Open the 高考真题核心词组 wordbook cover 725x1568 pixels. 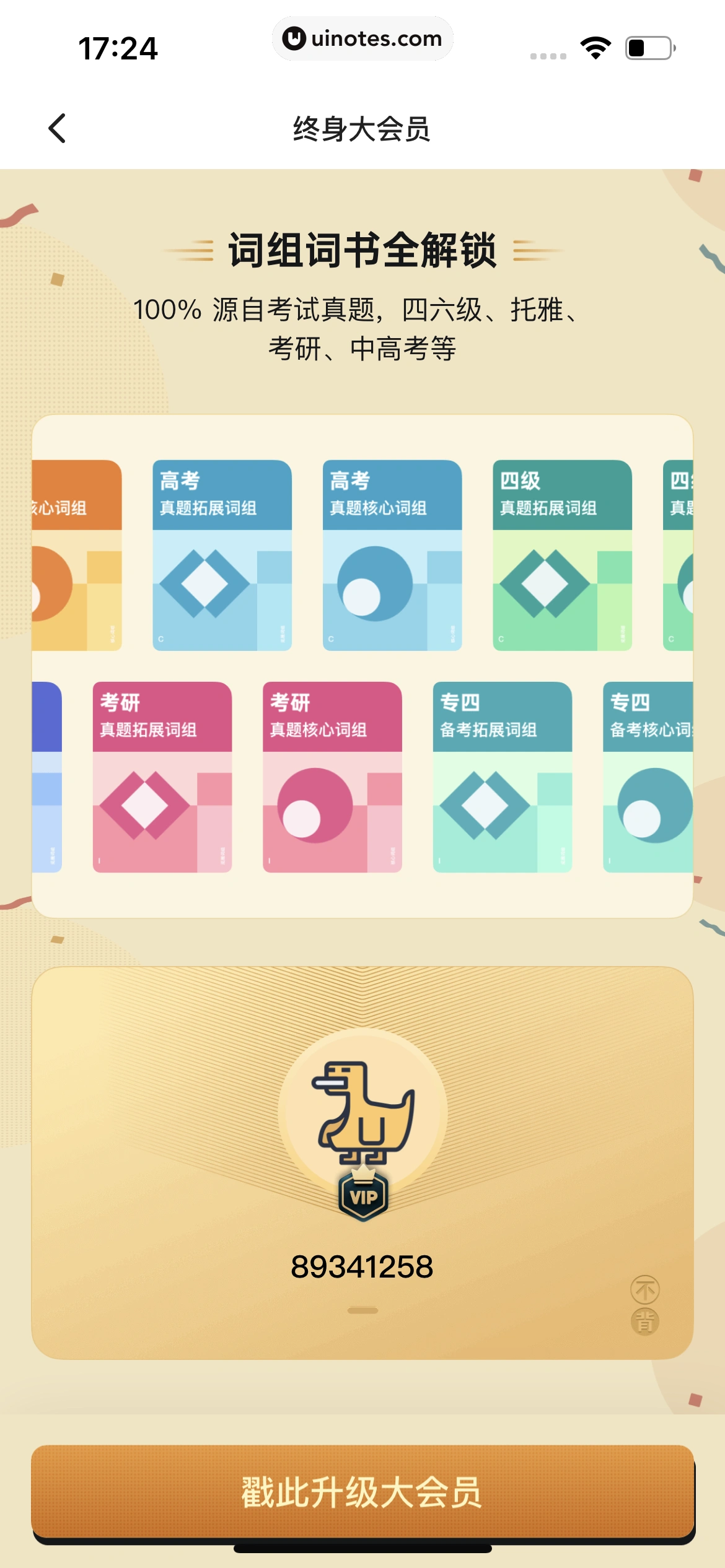coord(393,554)
